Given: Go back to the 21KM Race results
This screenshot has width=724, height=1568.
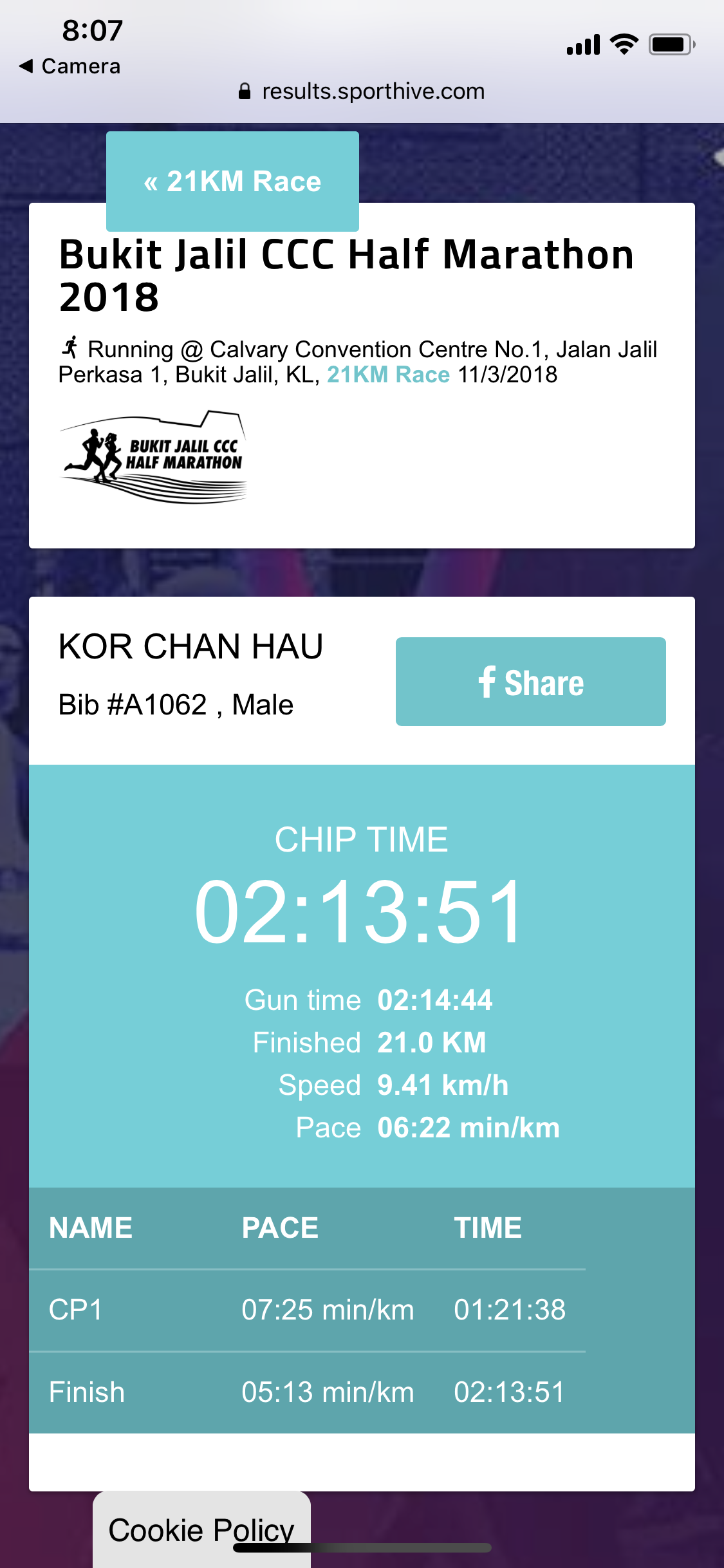Looking at the screenshot, I should tap(232, 182).
